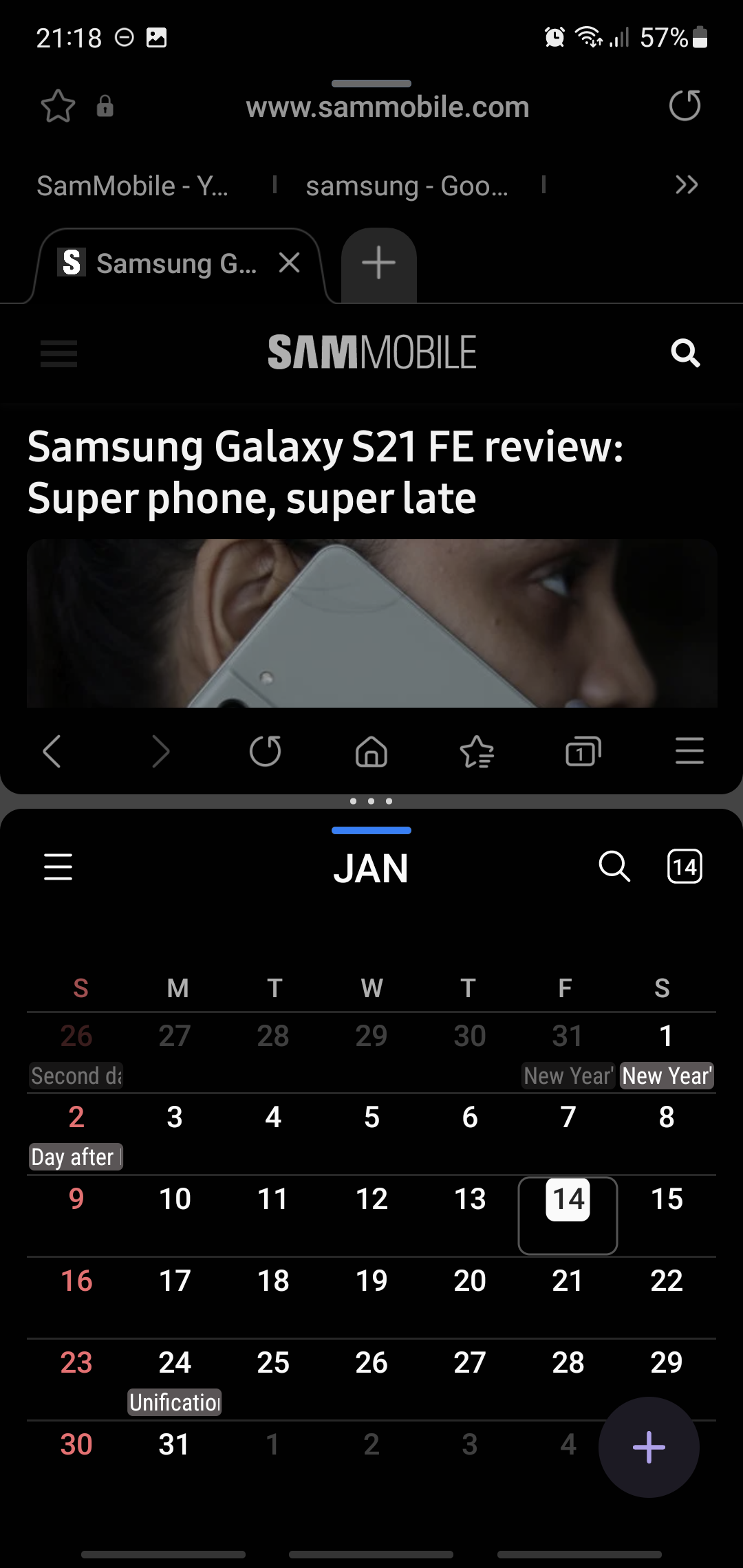
Task: Bookmark the page with the star icon
Action: [x=58, y=107]
